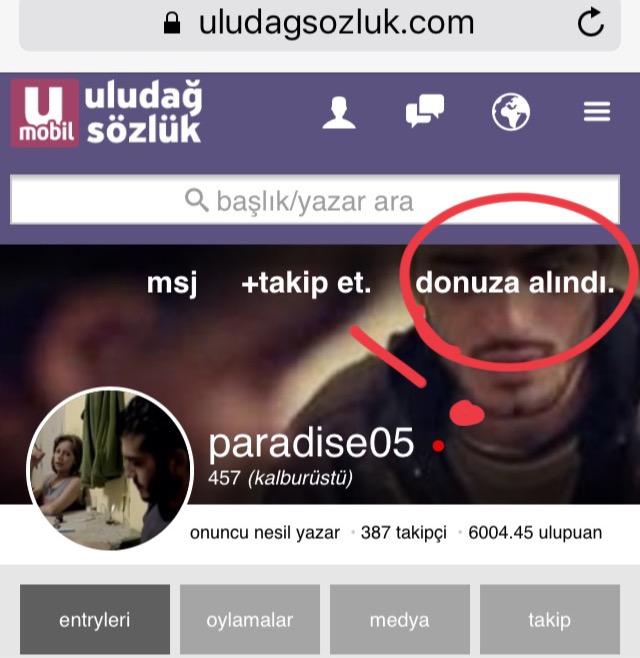This screenshot has width=640, height=658.
Task: Tap the globe icon in the header
Action: click(511, 112)
